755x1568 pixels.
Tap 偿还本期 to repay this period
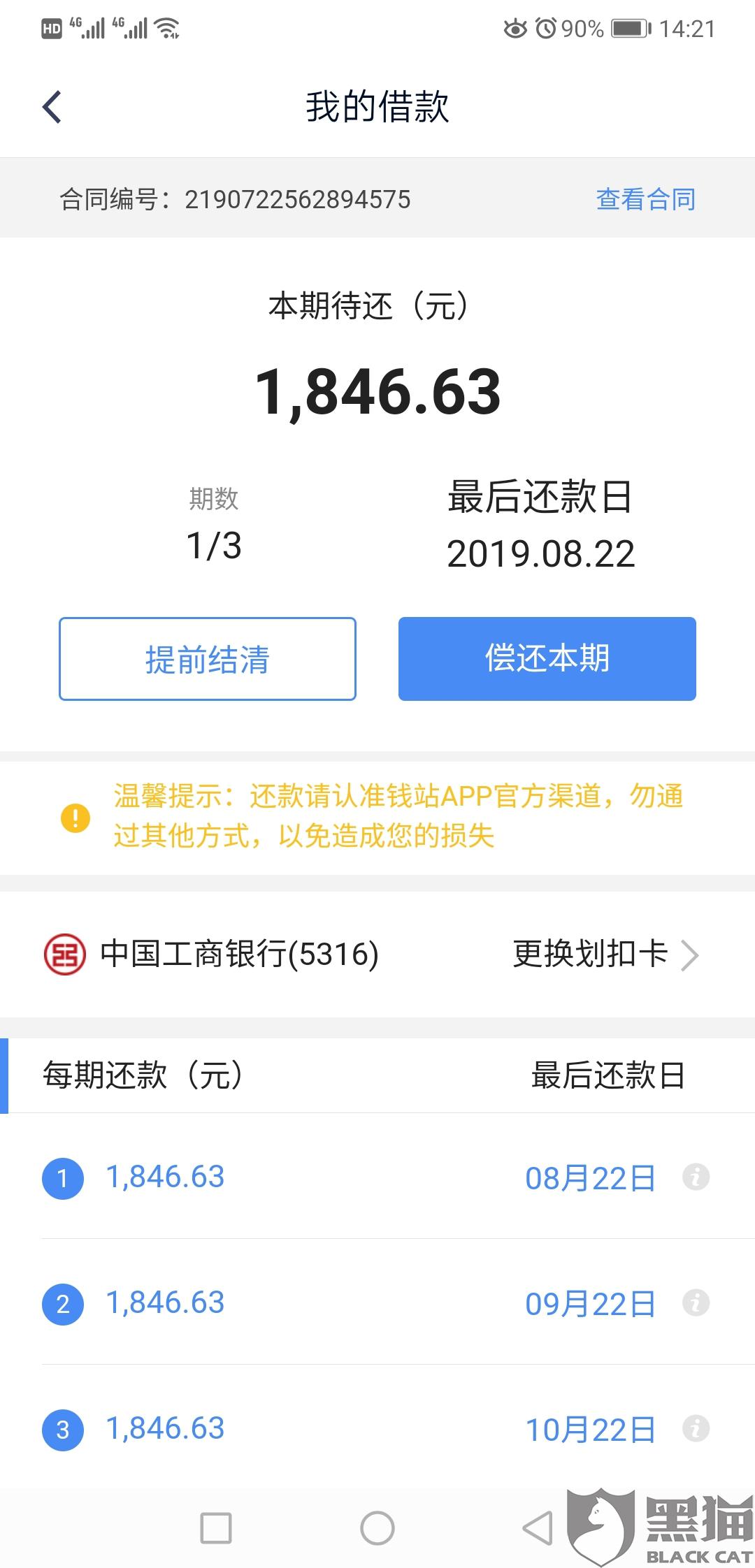pos(547,659)
